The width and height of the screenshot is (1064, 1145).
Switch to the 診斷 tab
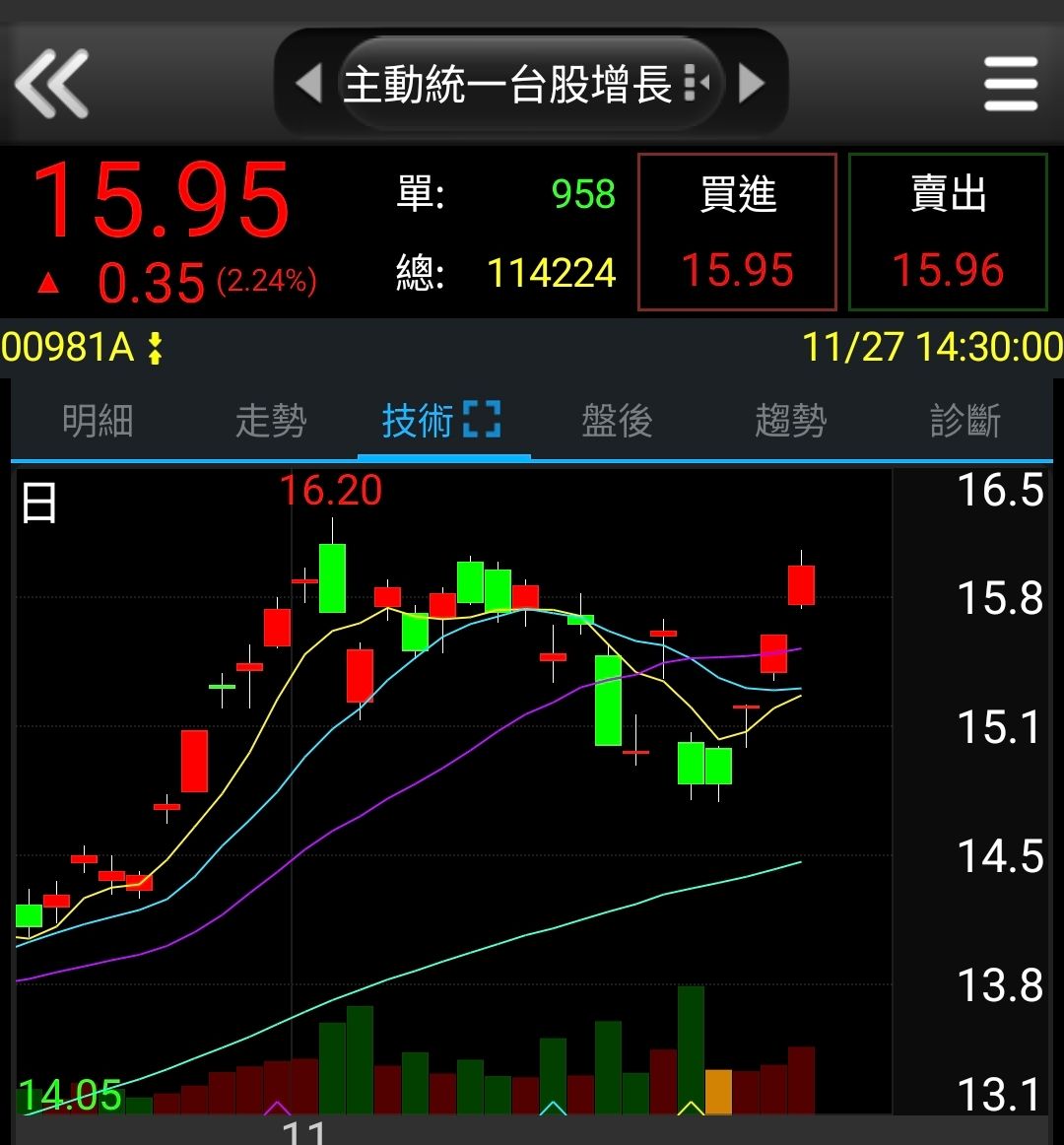point(964,422)
